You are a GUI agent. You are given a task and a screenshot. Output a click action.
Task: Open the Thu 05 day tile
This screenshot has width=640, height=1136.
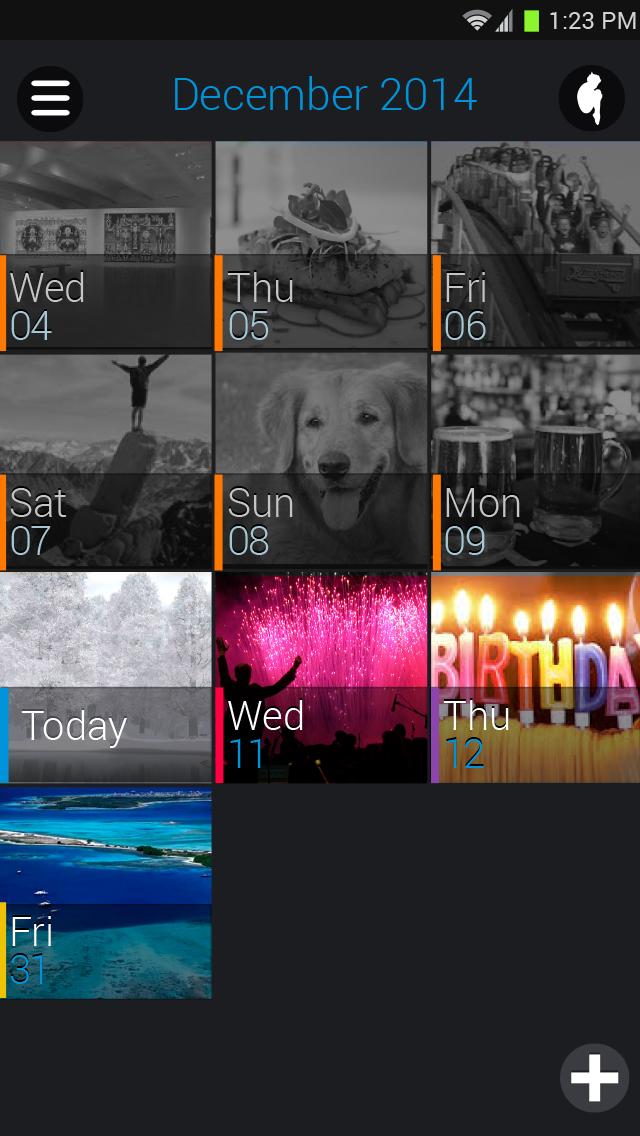tap(321, 246)
